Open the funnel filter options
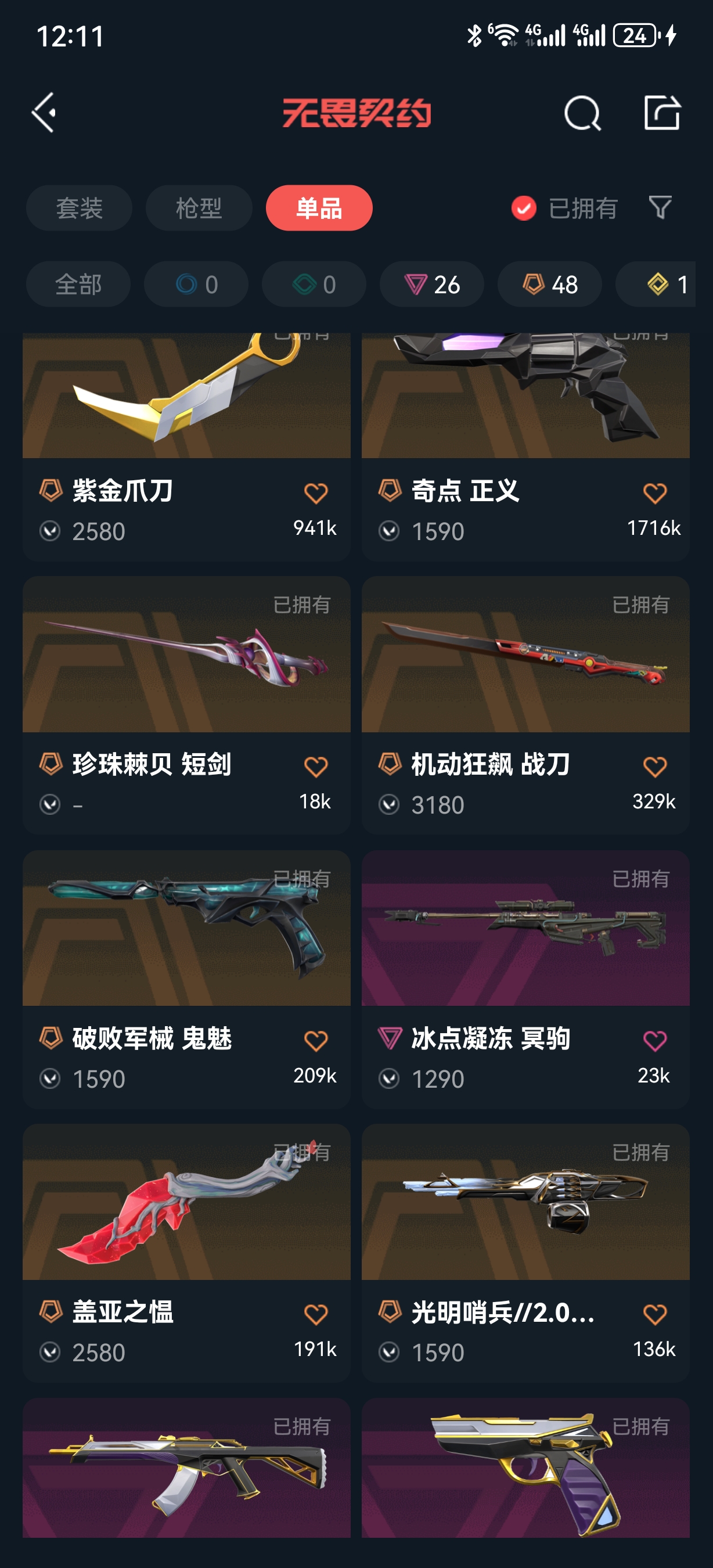Screen dimensions: 713x1568 coord(660,207)
